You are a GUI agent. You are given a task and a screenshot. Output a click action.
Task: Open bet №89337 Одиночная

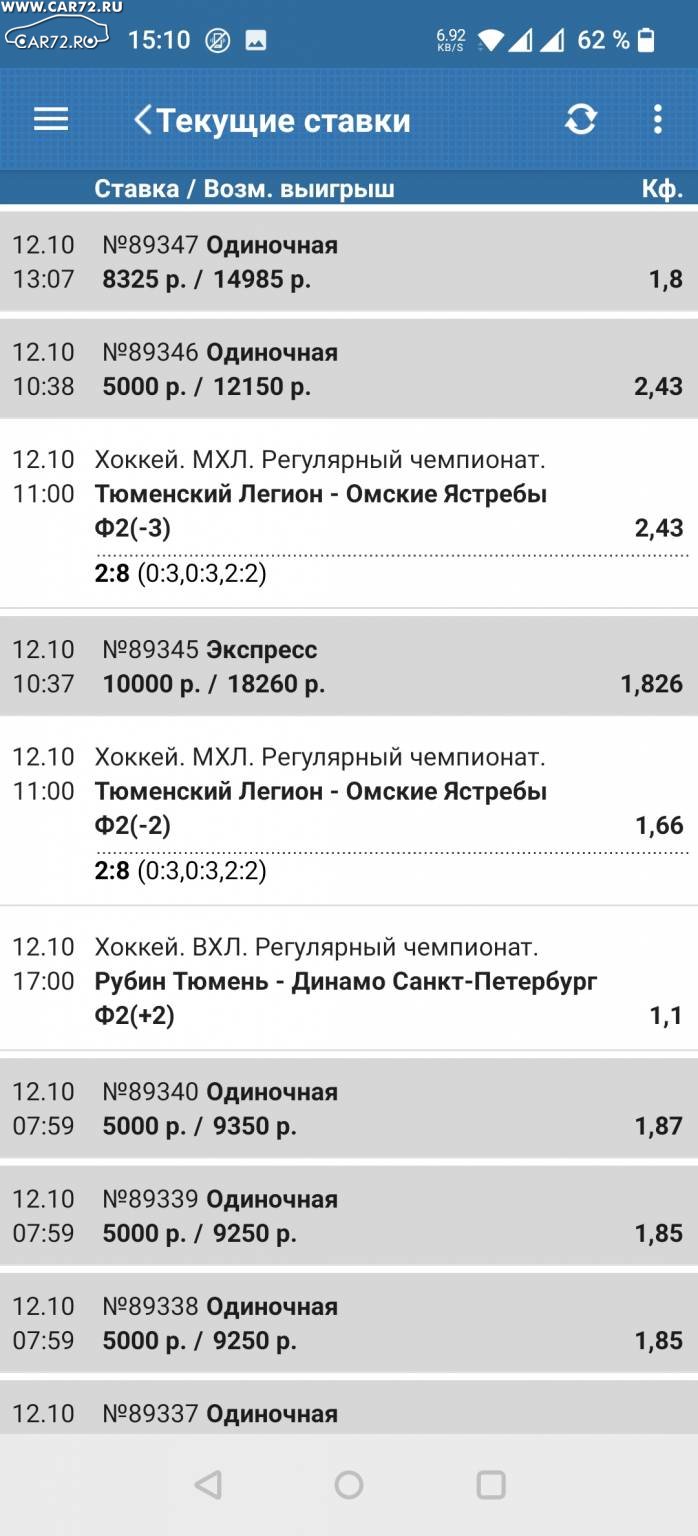tap(349, 1408)
